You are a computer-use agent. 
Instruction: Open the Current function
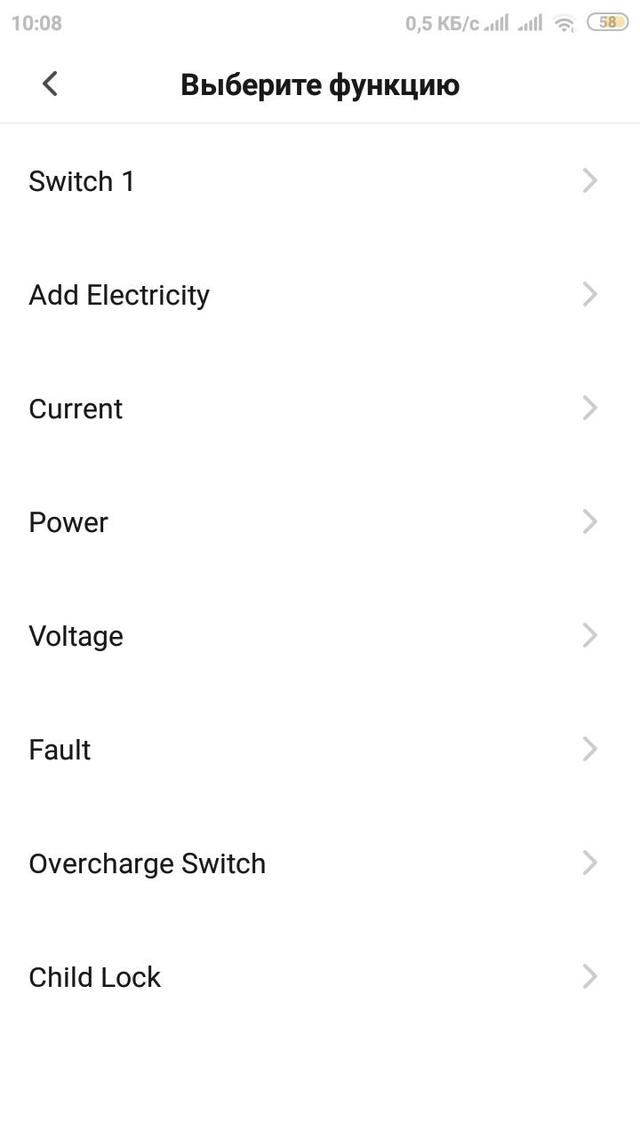tap(320, 409)
